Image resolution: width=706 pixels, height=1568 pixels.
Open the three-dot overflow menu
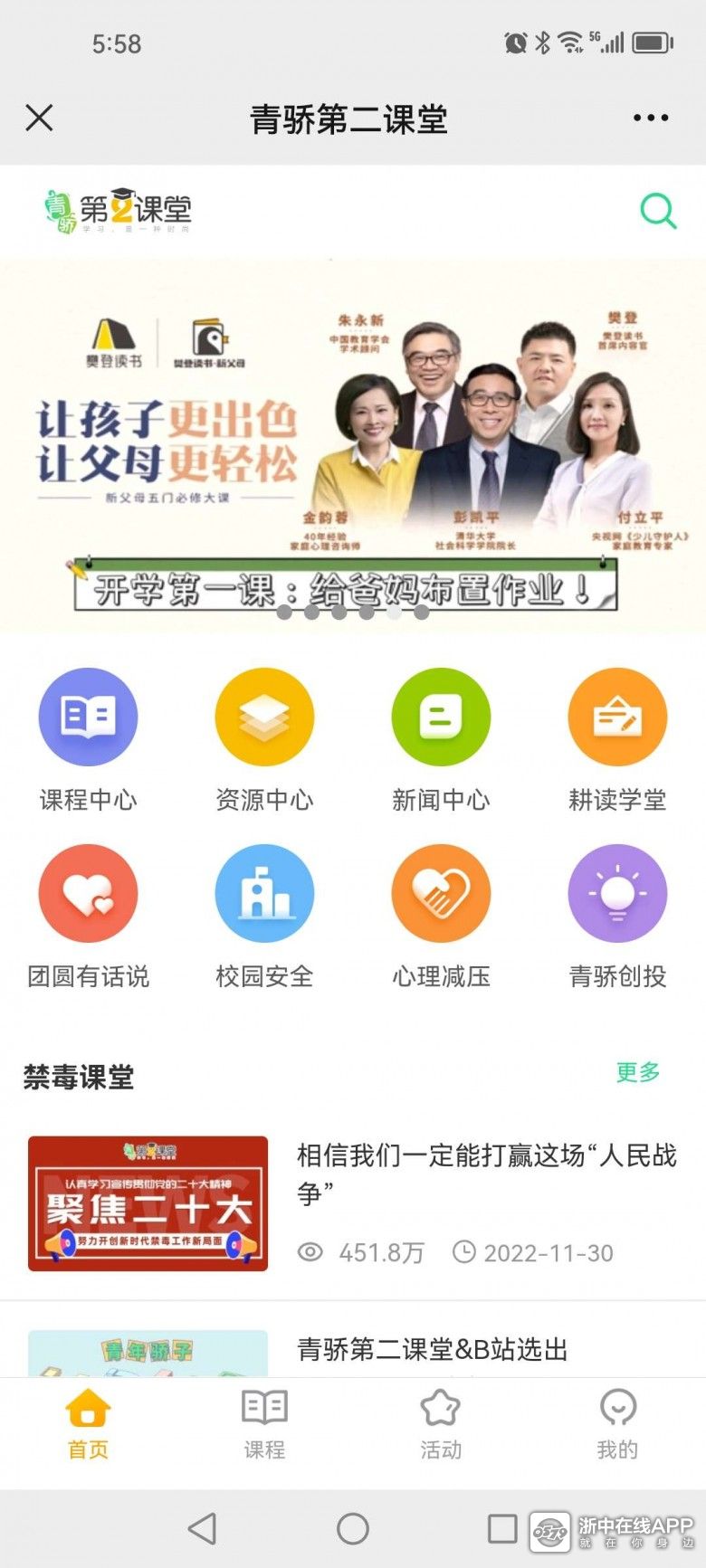point(651,118)
